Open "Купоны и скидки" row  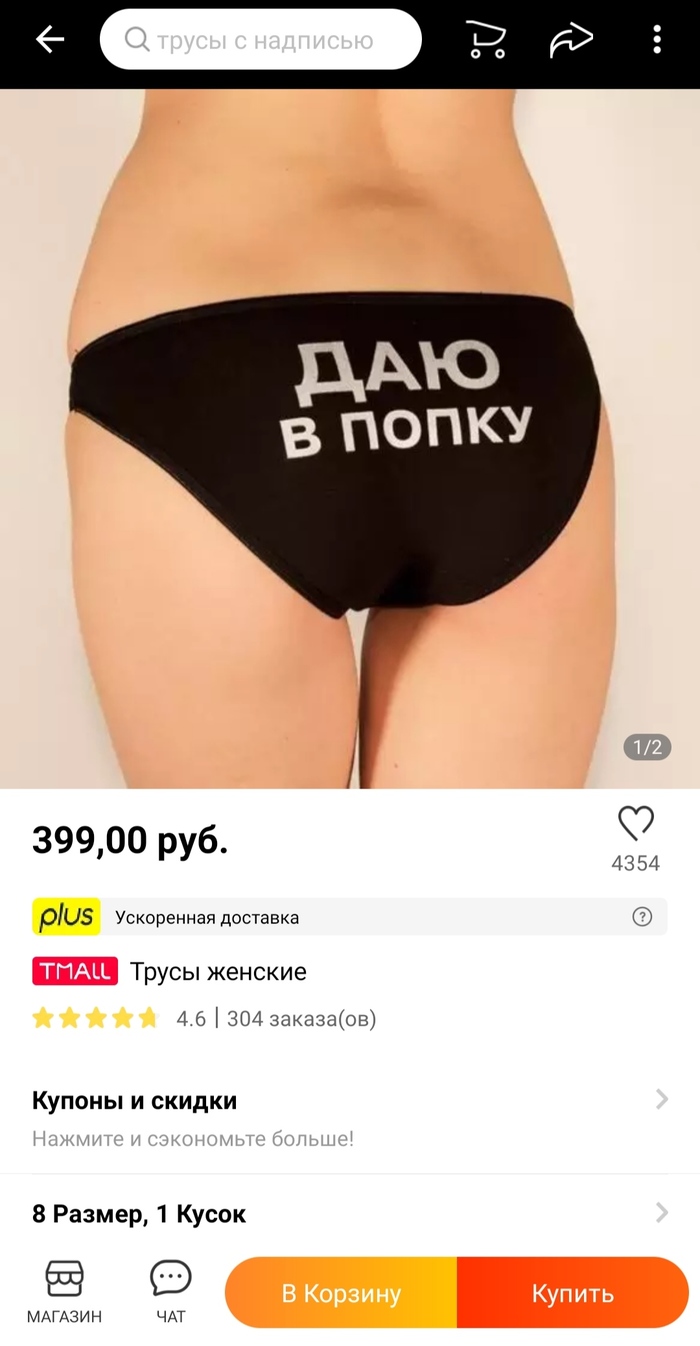tap(350, 1118)
